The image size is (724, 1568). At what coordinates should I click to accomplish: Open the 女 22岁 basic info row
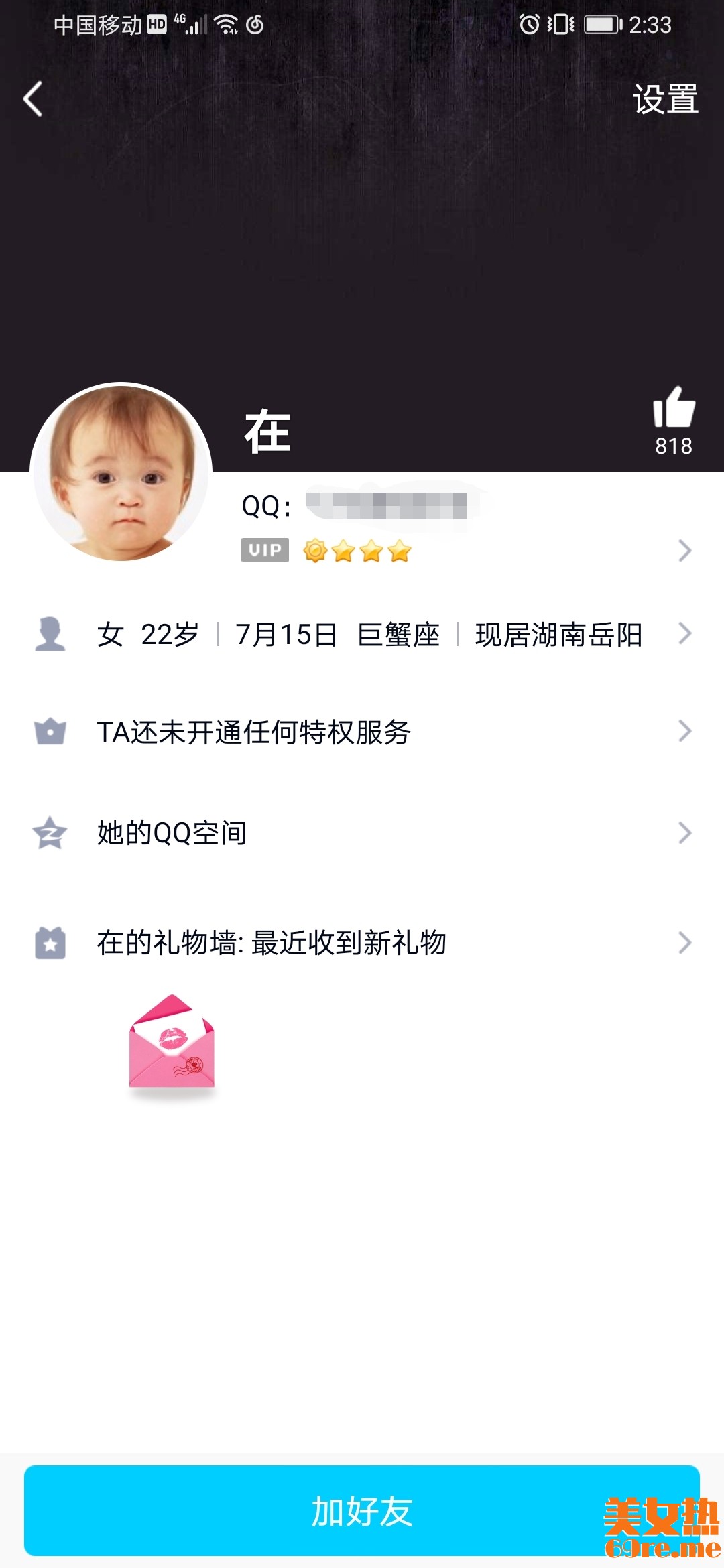tap(362, 634)
